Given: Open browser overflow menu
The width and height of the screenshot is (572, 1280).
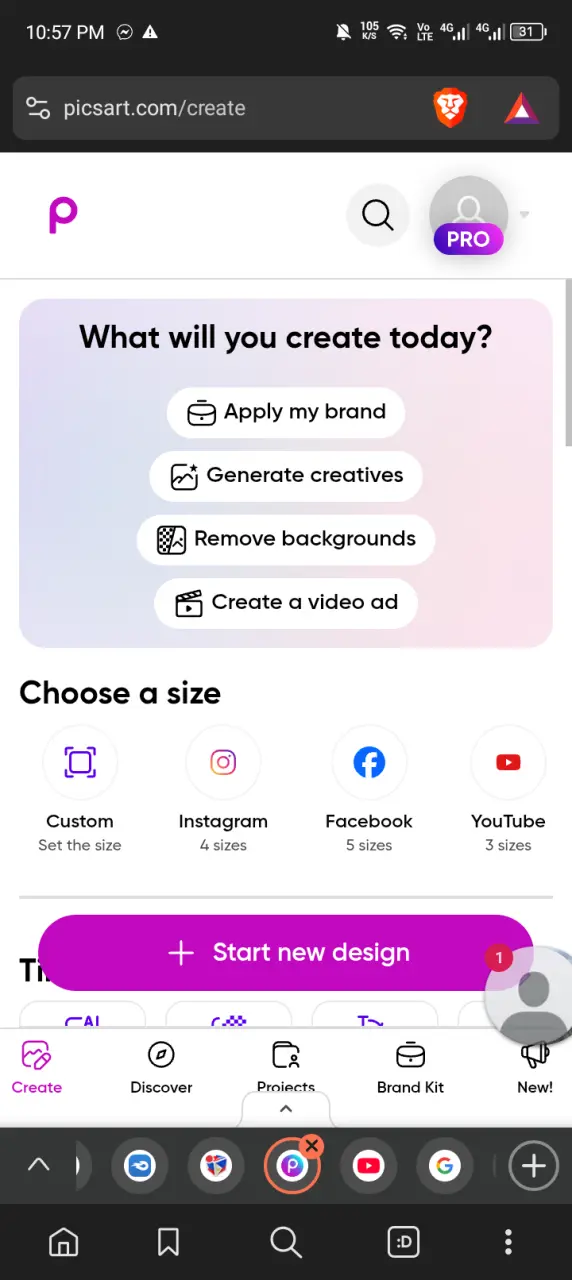Looking at the screenshot, I should (x=508, y=1242).
